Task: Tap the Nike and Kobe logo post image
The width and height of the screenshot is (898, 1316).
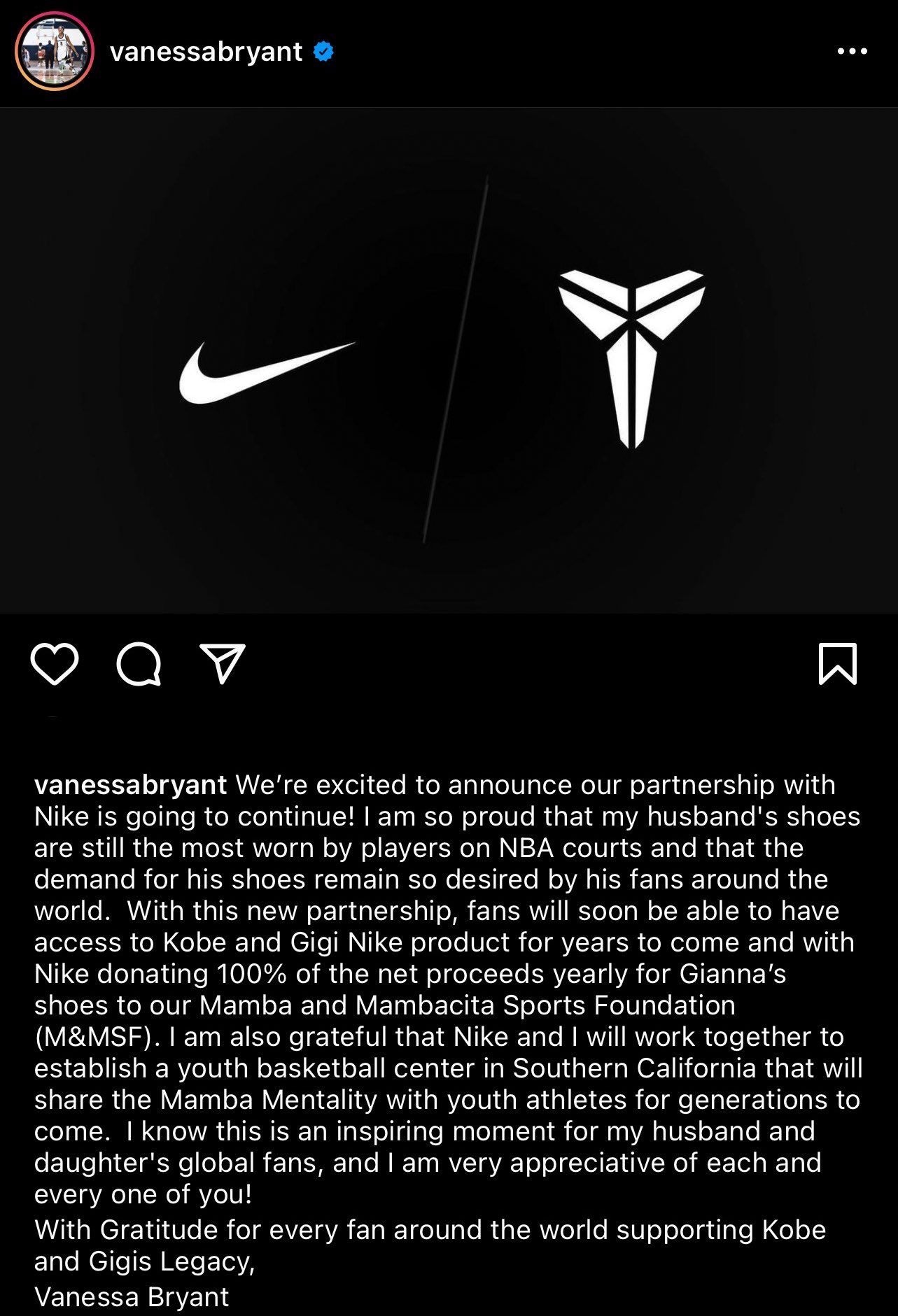Action: (449, 360)
